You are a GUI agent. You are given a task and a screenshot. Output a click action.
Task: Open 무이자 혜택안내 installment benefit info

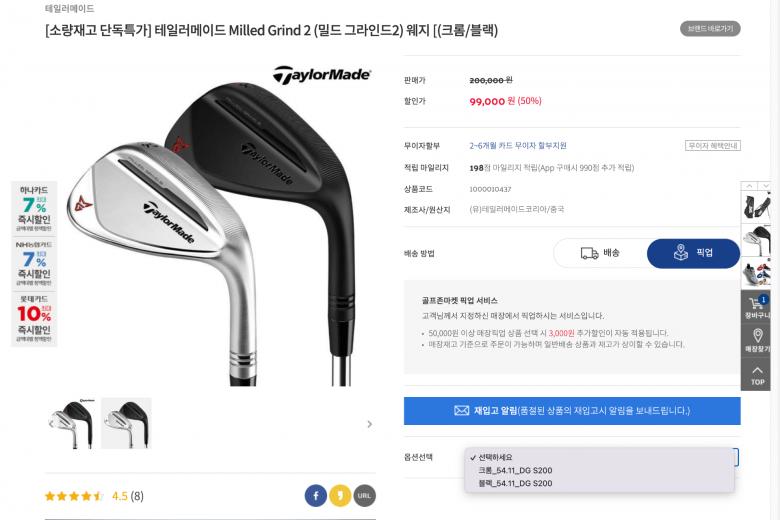pyautogui.click(x=712, y=146)
